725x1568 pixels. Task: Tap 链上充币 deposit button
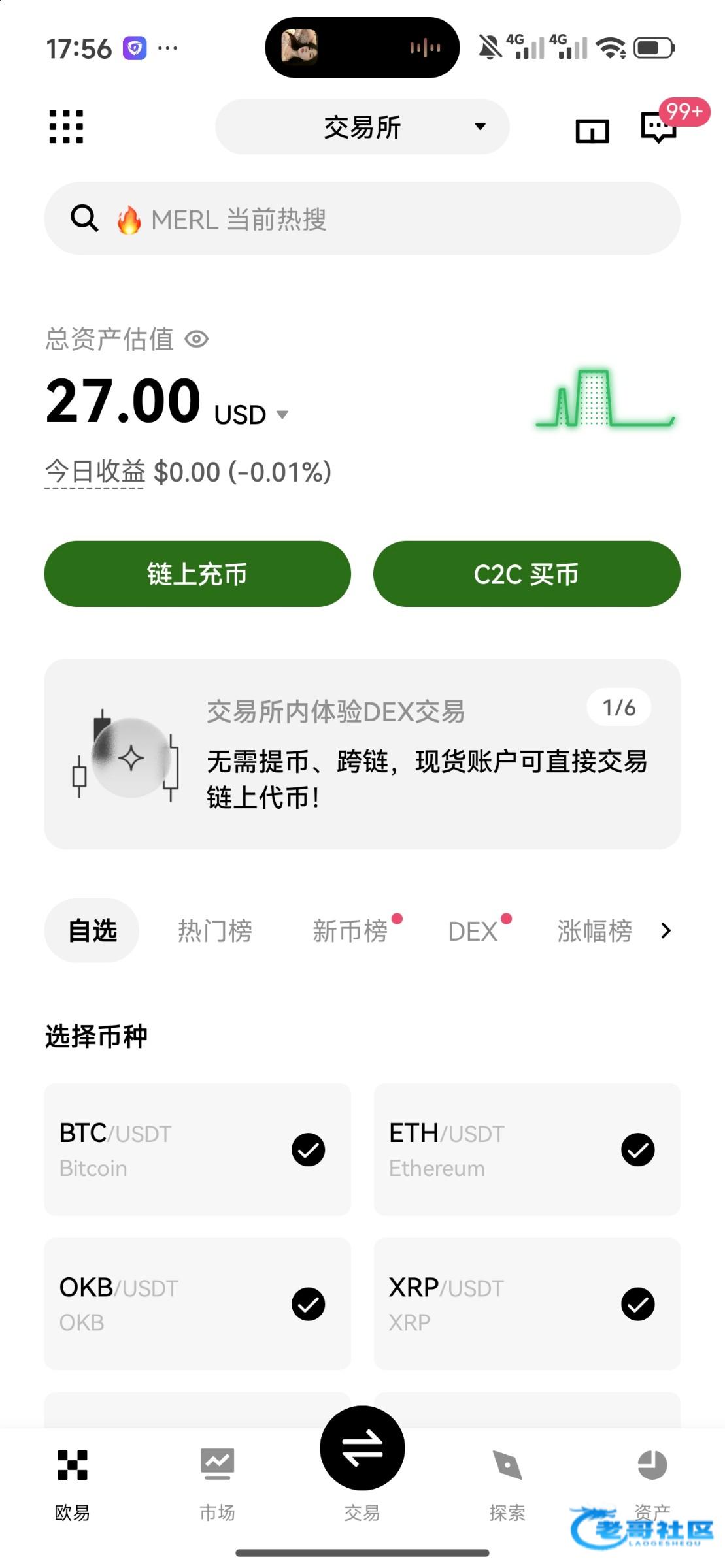click(x=197, y=574)
